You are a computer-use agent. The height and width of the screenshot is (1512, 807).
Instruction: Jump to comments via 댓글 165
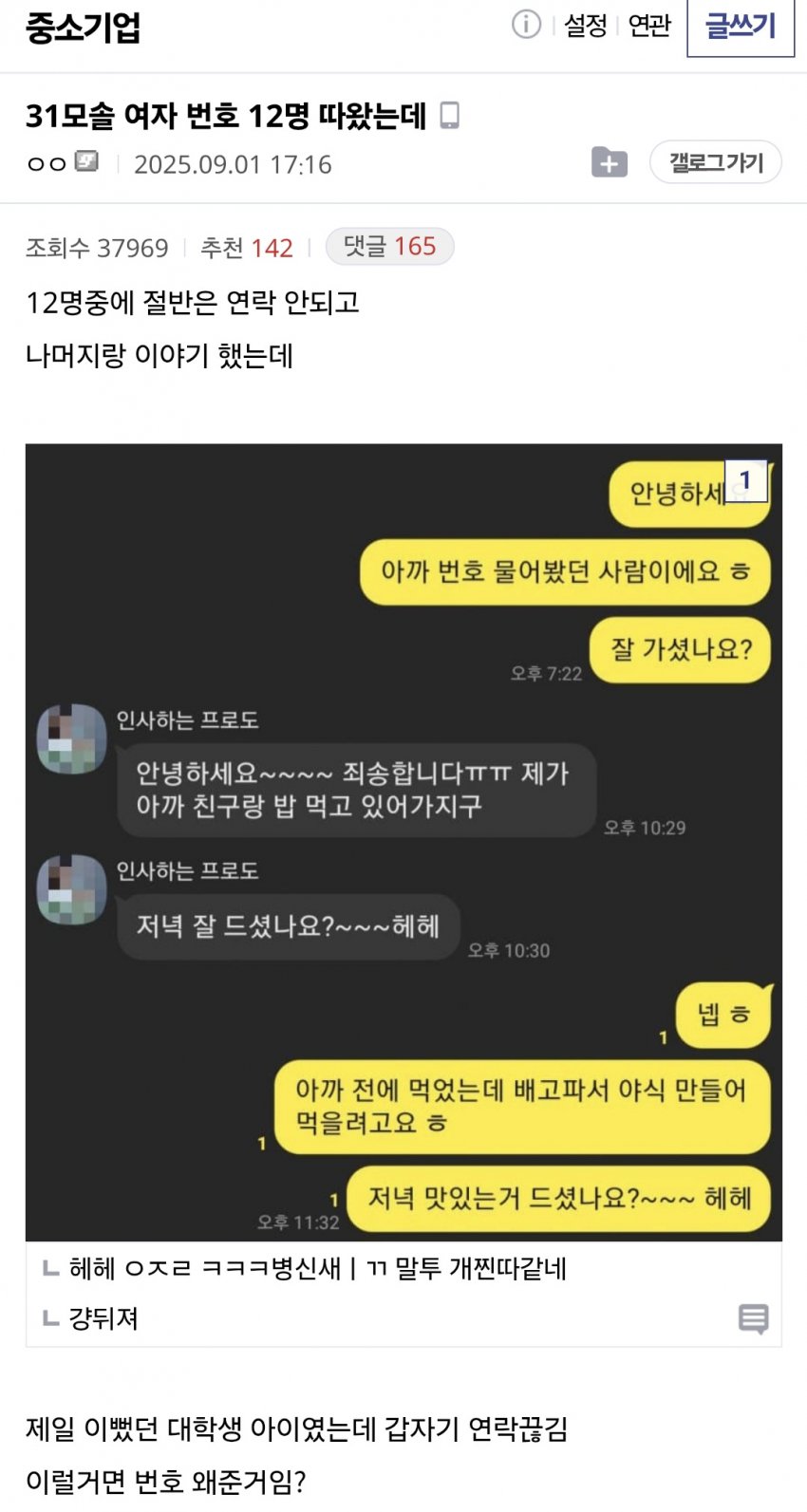[389, 247]
